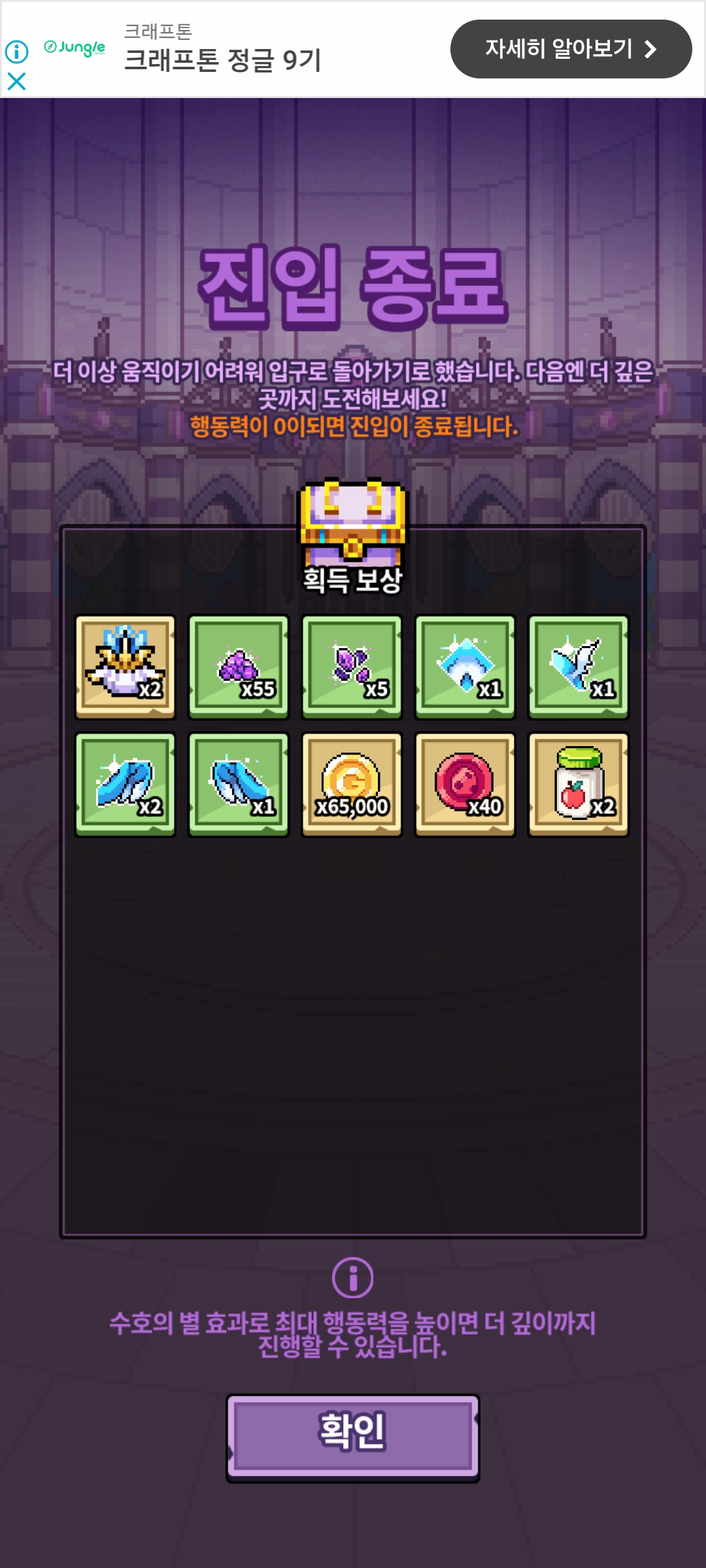Inspect the x55 purple ore reward
The height and width of the screenshot is (1568, 706).
[239, 667]
